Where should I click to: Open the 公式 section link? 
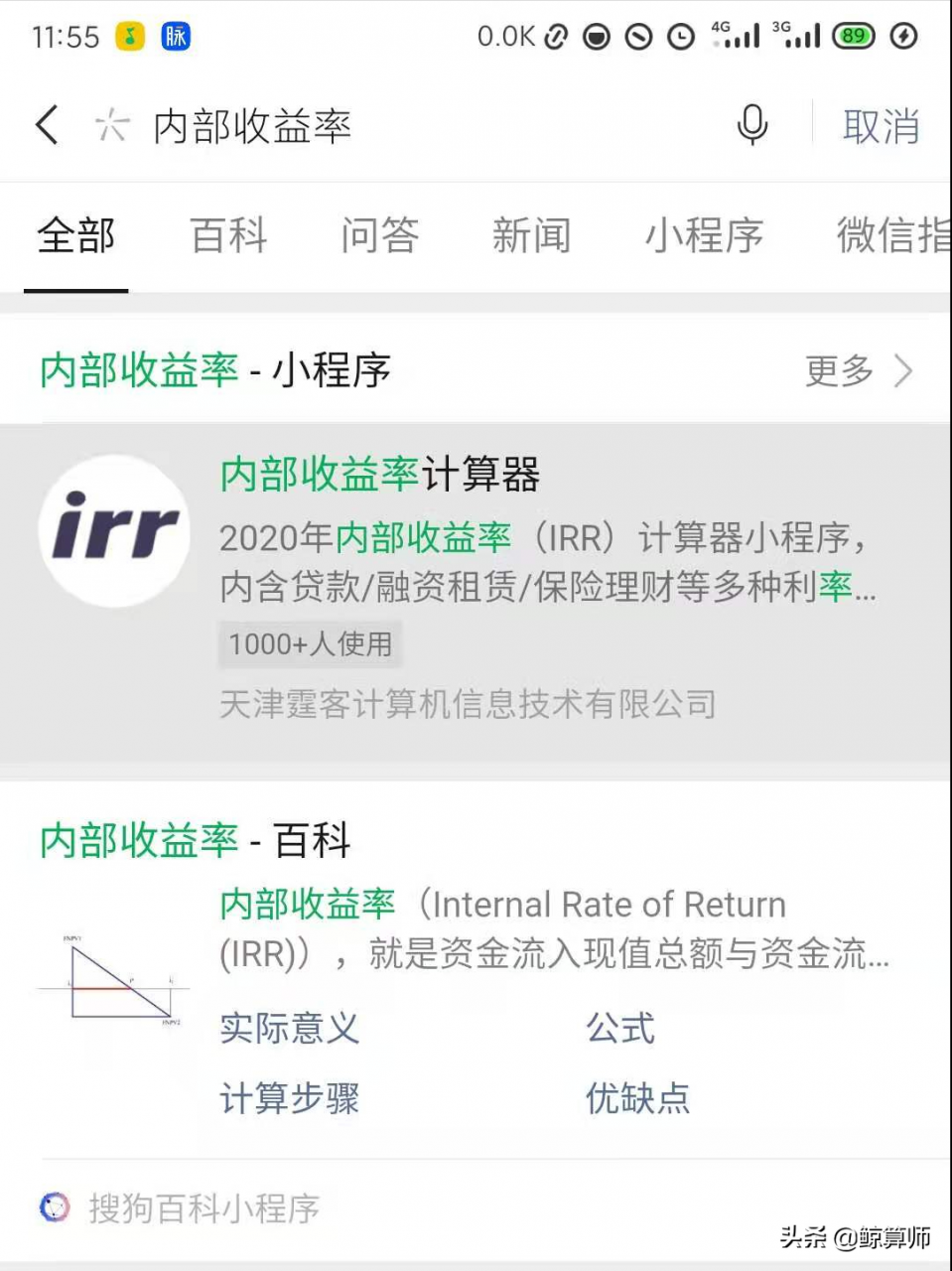pos(619,1030)
